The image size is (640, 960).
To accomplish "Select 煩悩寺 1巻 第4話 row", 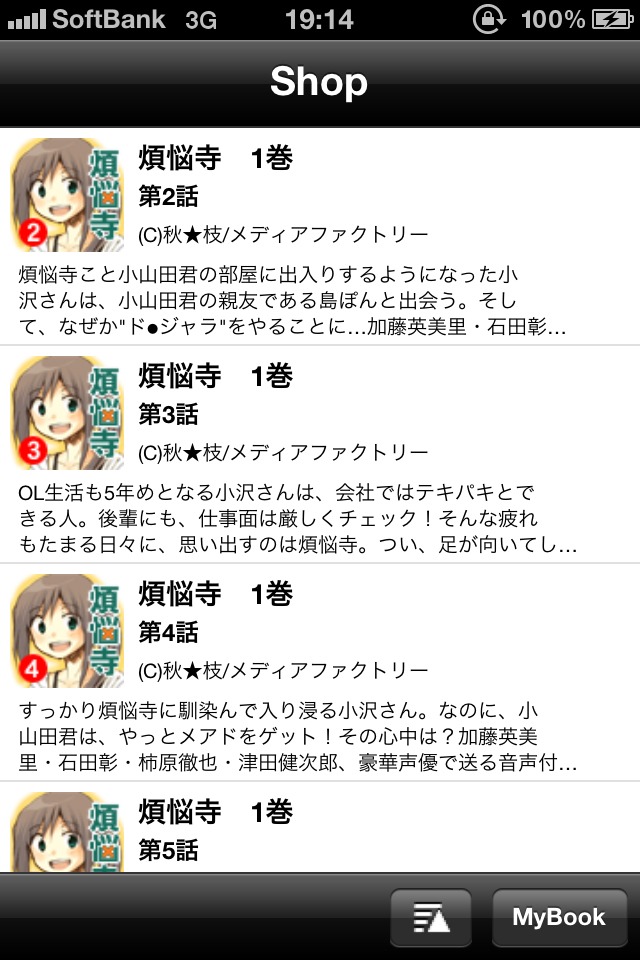I will click(x=320, y=672).
